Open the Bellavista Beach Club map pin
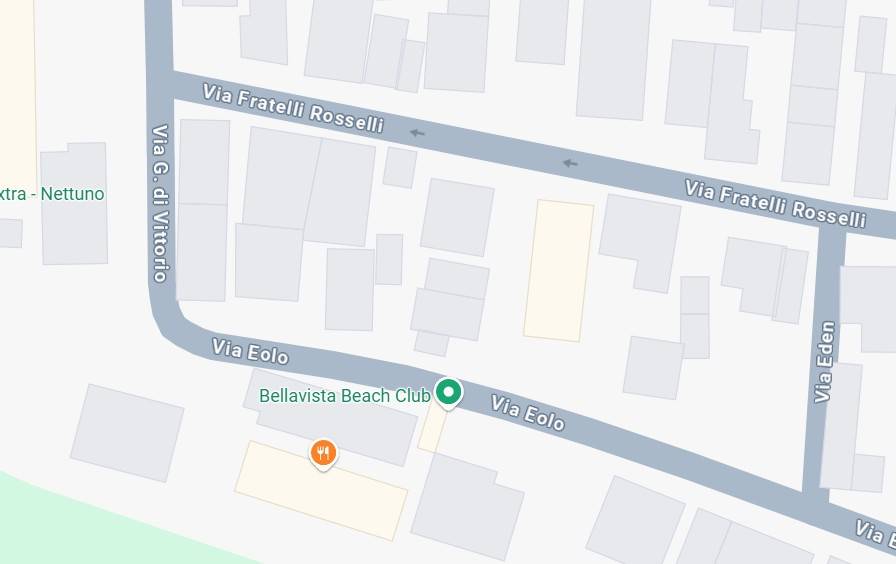This screenshot has height=564, width=896. pos(449,392)
